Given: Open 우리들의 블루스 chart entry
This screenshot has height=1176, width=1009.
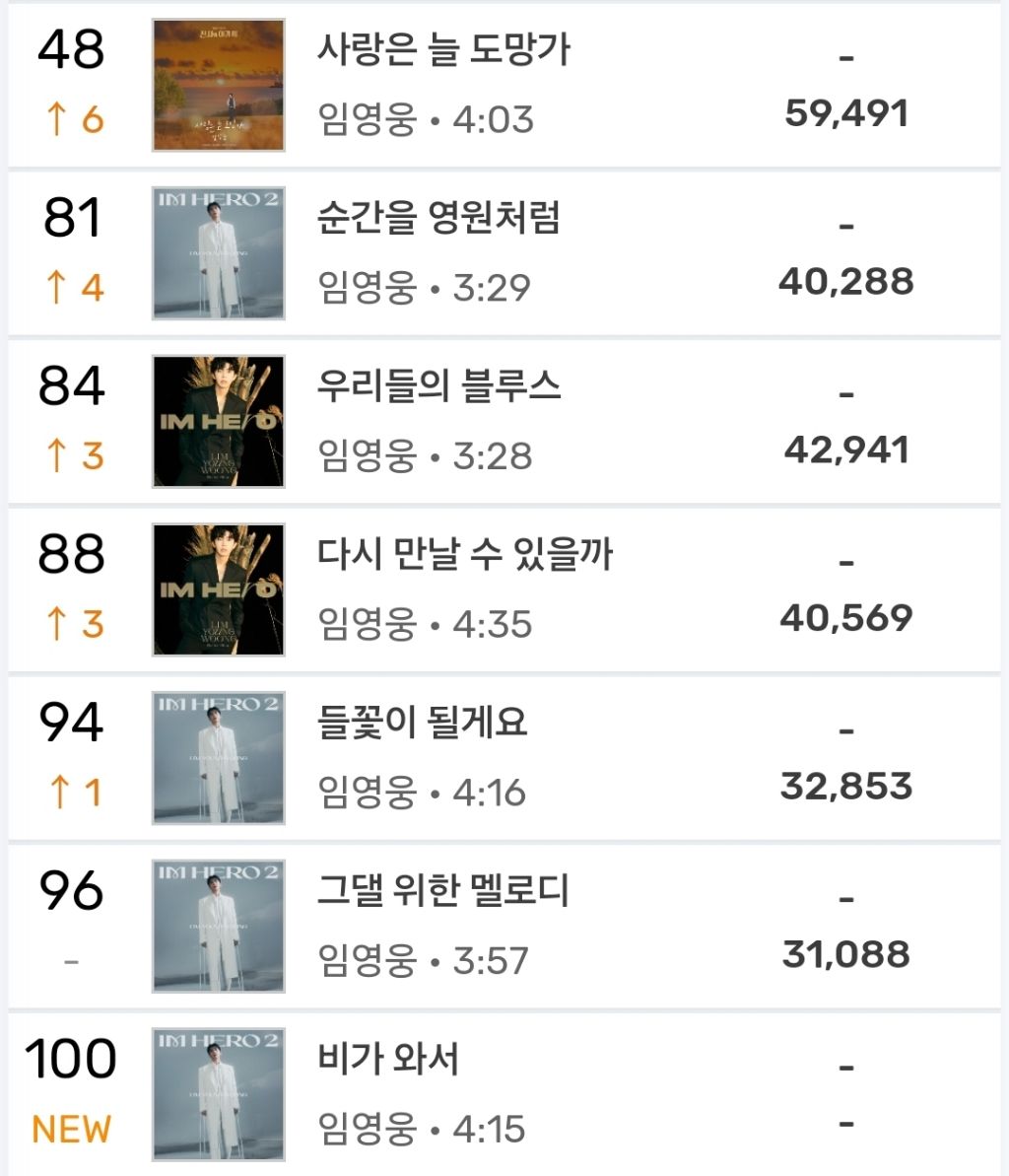Looking at the screenshot, I should [x=504, y=422].
